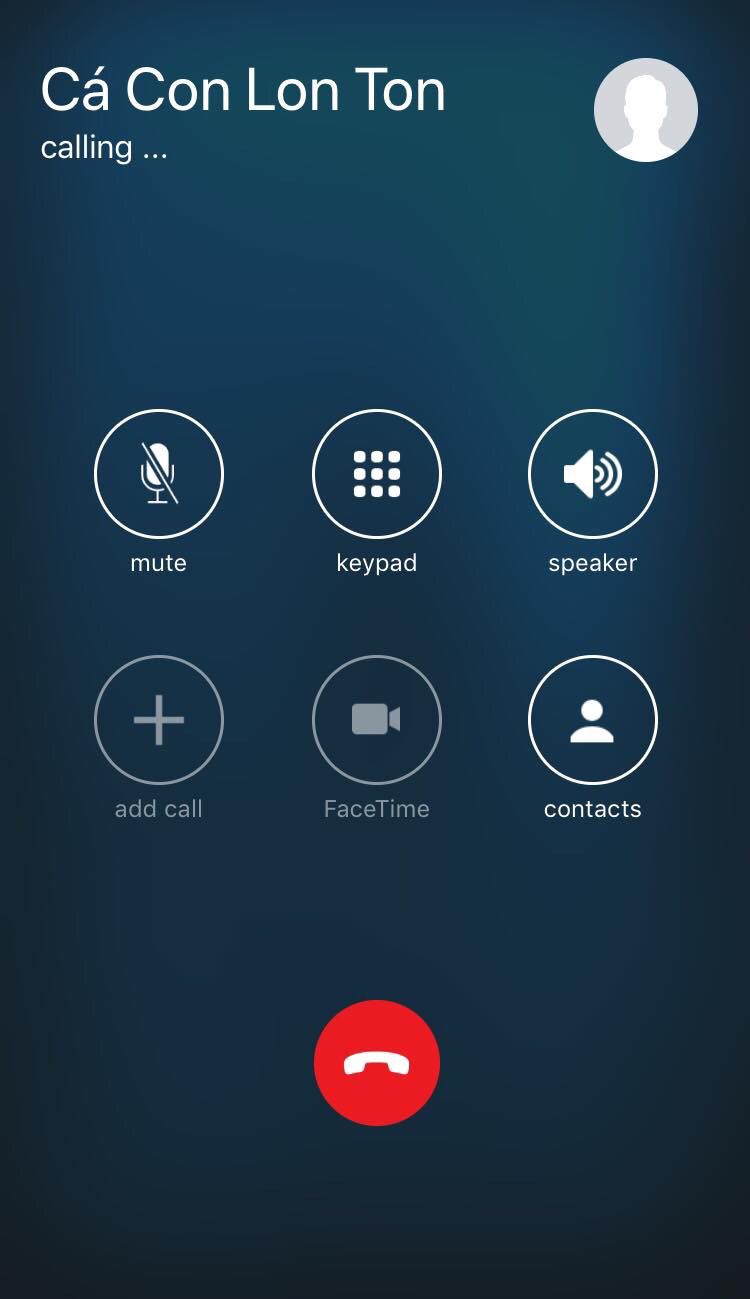The height and width of the screenshot is (1299, 750).
Task: Open the keypad
Action: click(377, 474)
